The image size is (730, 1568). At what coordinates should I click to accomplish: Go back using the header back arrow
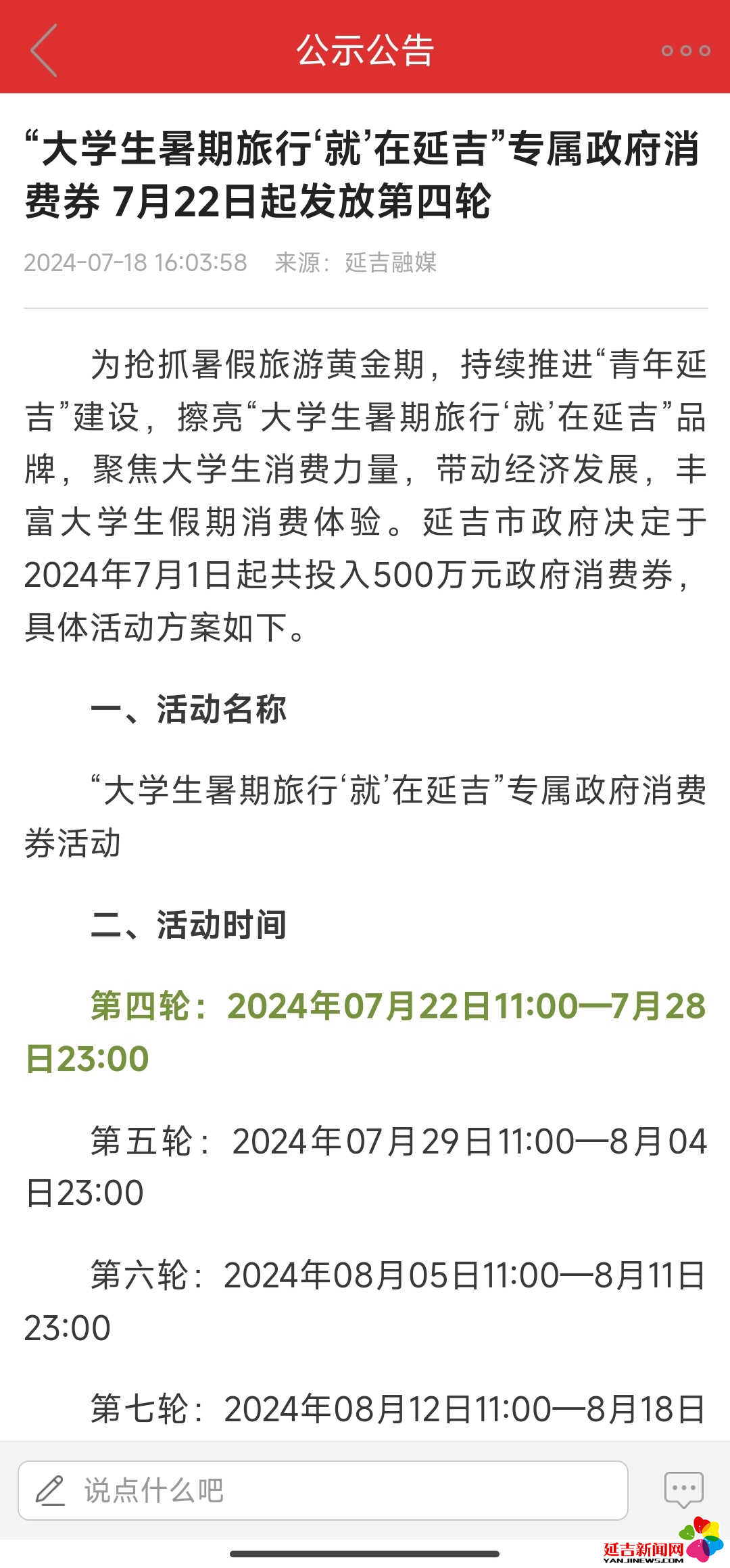[x=44, y=51]
